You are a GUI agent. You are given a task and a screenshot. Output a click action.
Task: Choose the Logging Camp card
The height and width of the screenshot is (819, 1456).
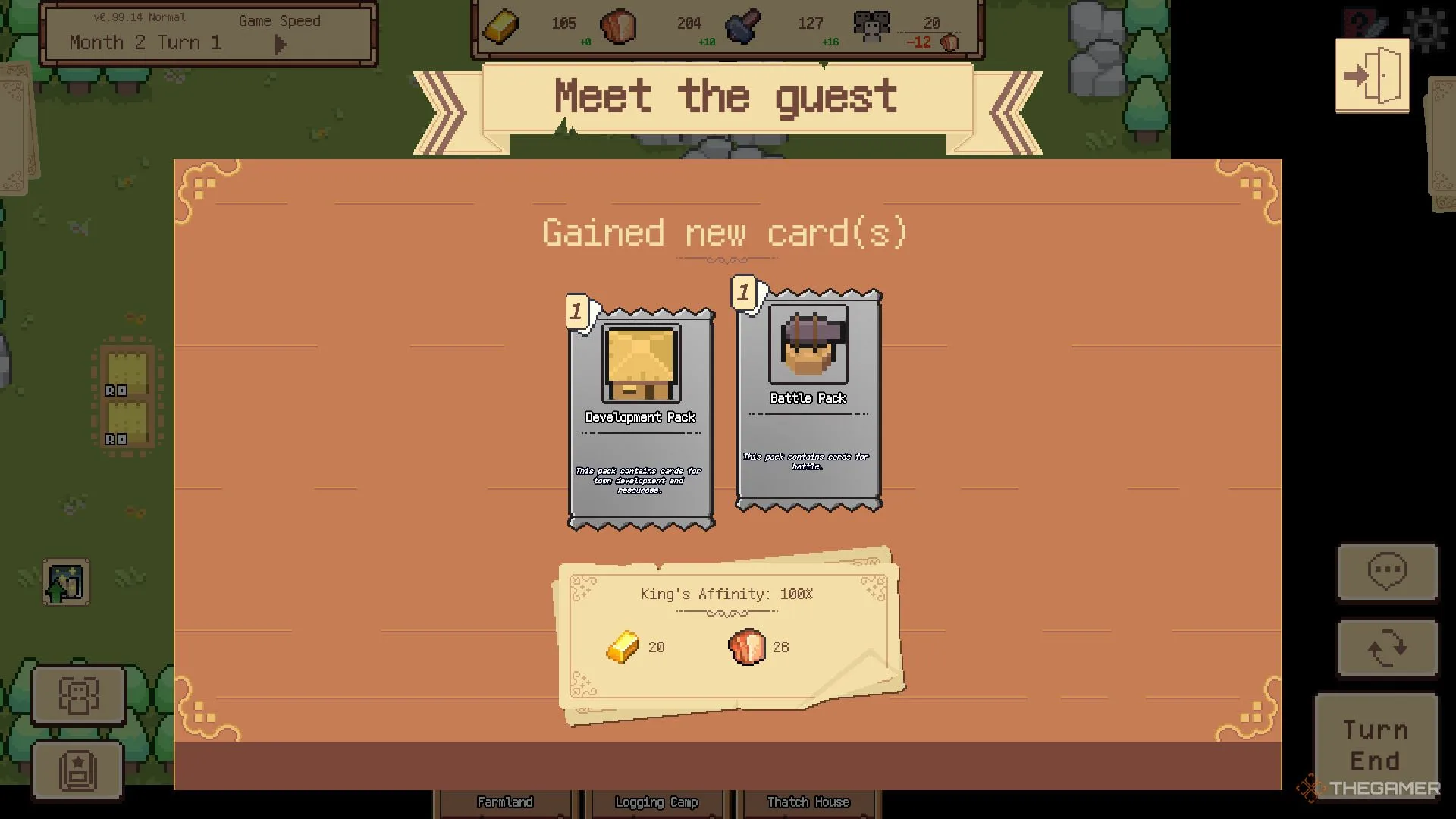pos(657,802)
